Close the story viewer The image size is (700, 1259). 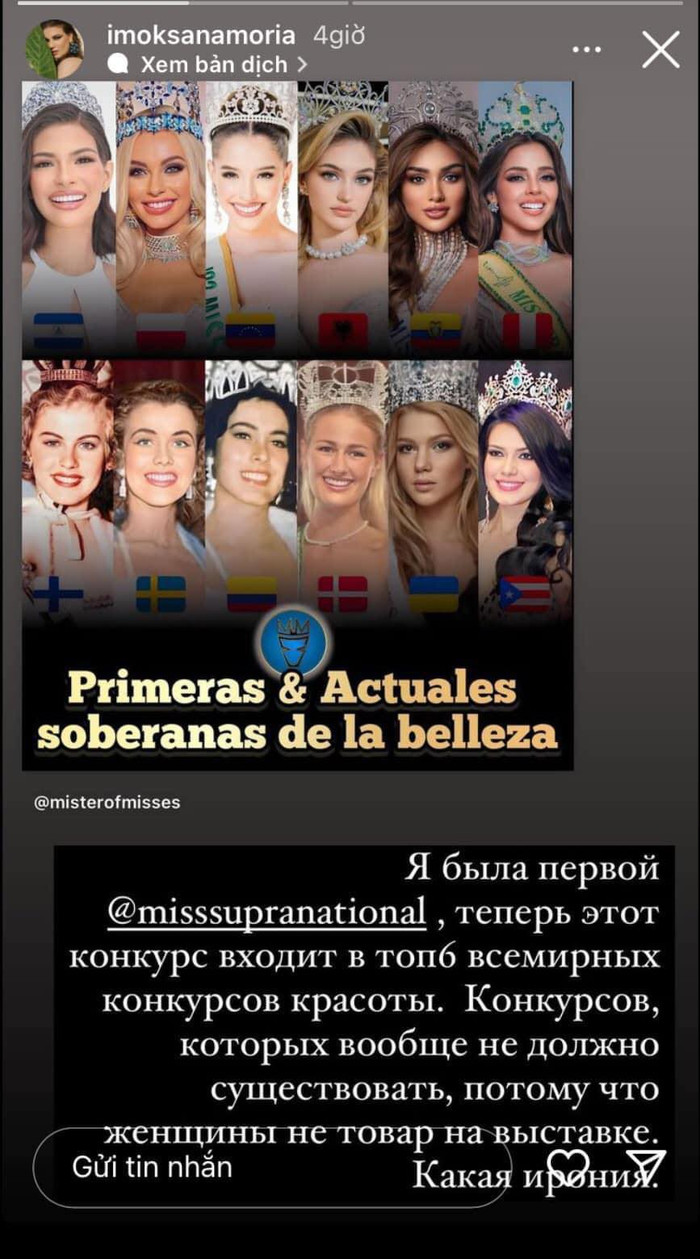(x=660, y=48)
